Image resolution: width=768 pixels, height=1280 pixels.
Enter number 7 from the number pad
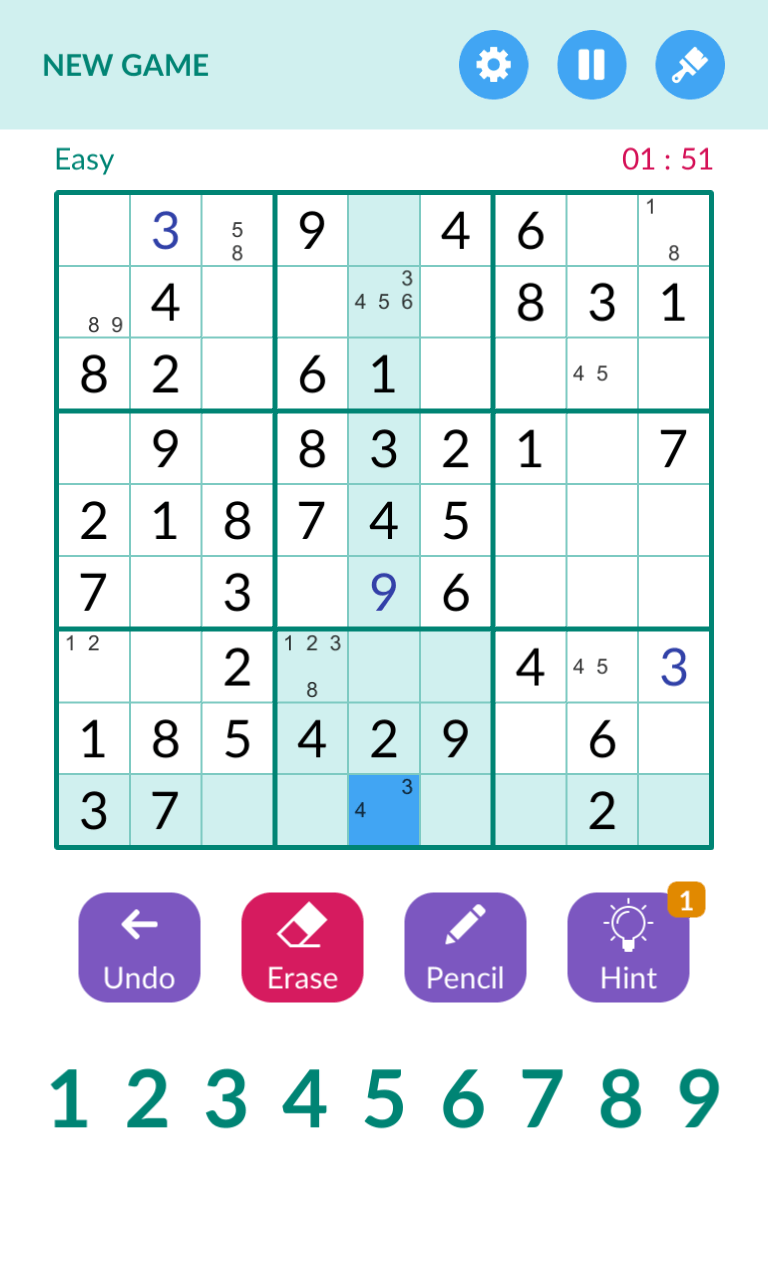(541, 1098)
